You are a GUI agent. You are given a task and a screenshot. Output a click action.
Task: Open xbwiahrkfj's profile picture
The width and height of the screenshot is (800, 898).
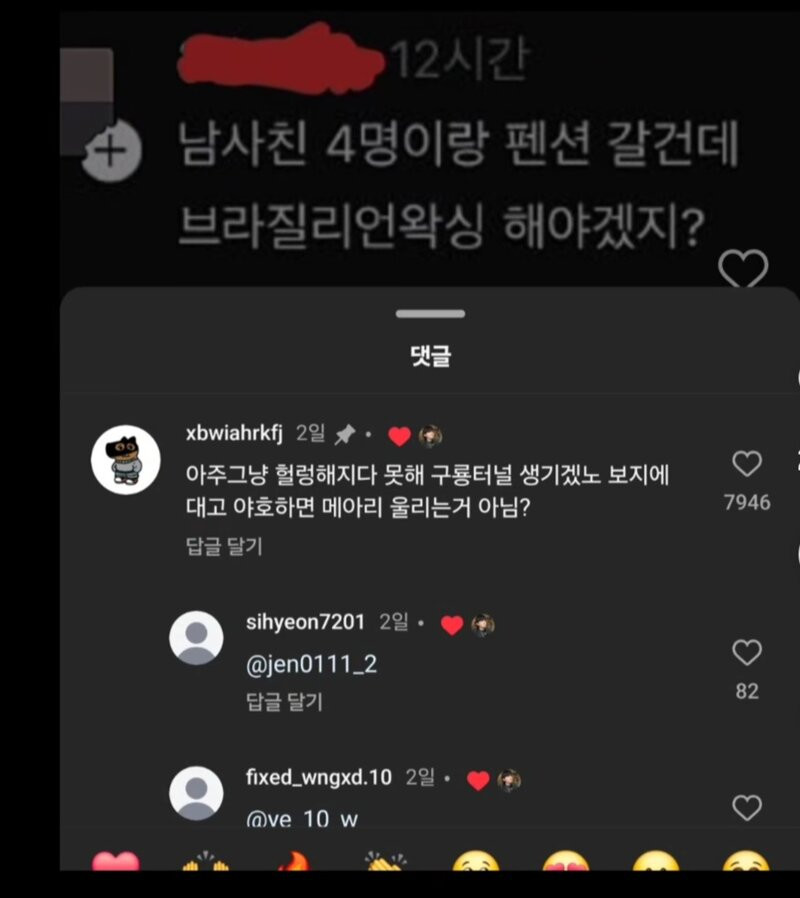[125, 459]
